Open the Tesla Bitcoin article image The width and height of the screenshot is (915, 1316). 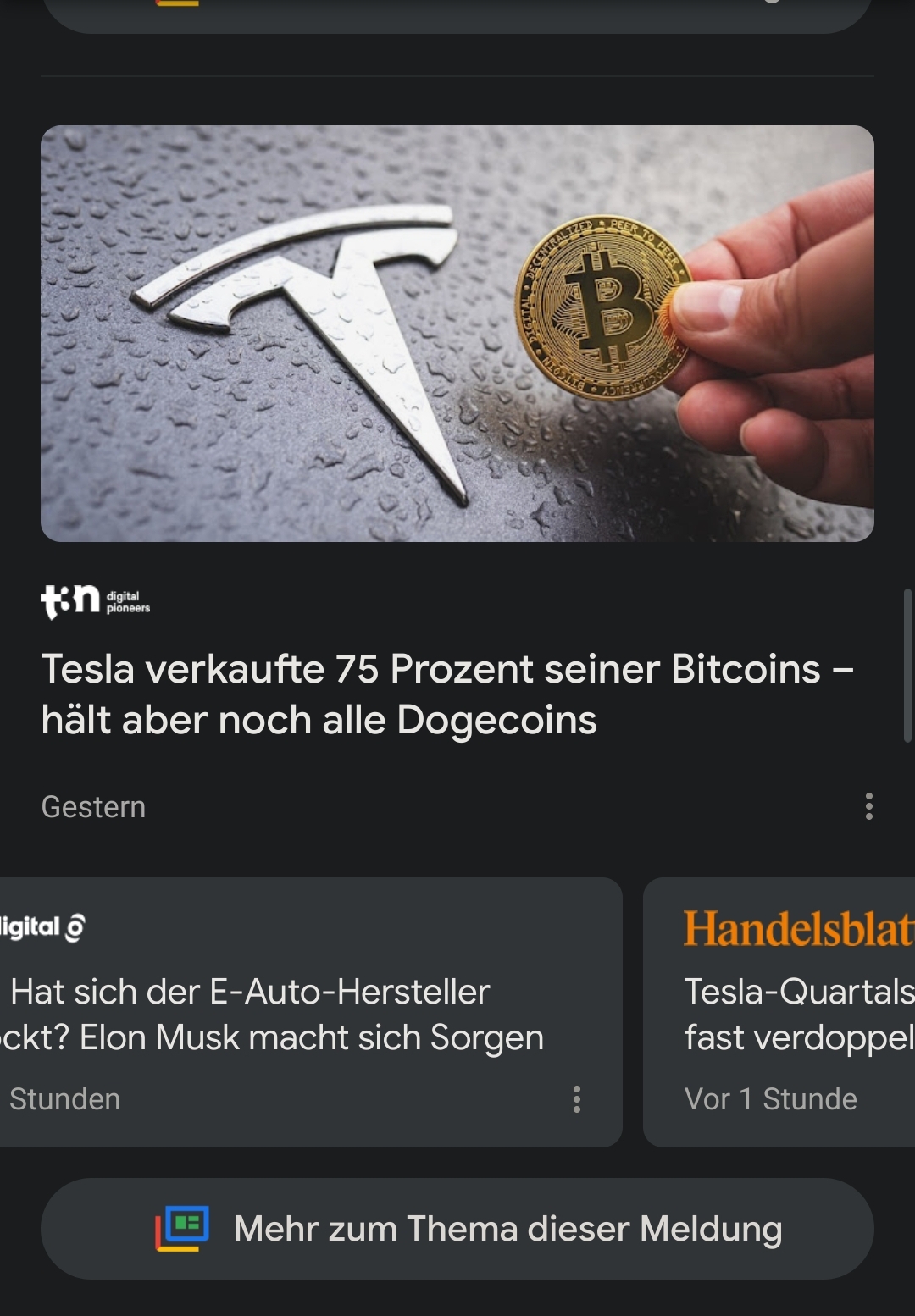coord(457,334)
